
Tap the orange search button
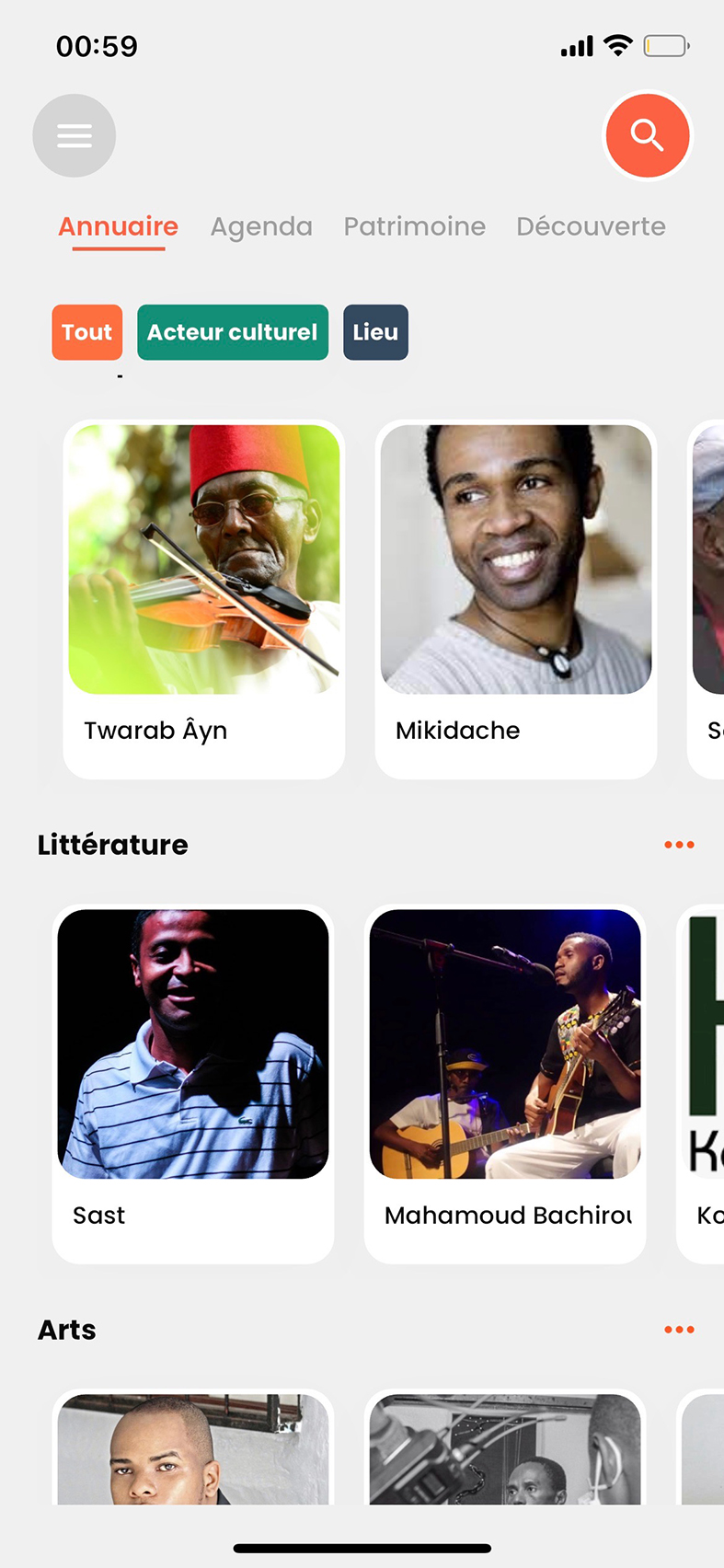click(647, 136)
